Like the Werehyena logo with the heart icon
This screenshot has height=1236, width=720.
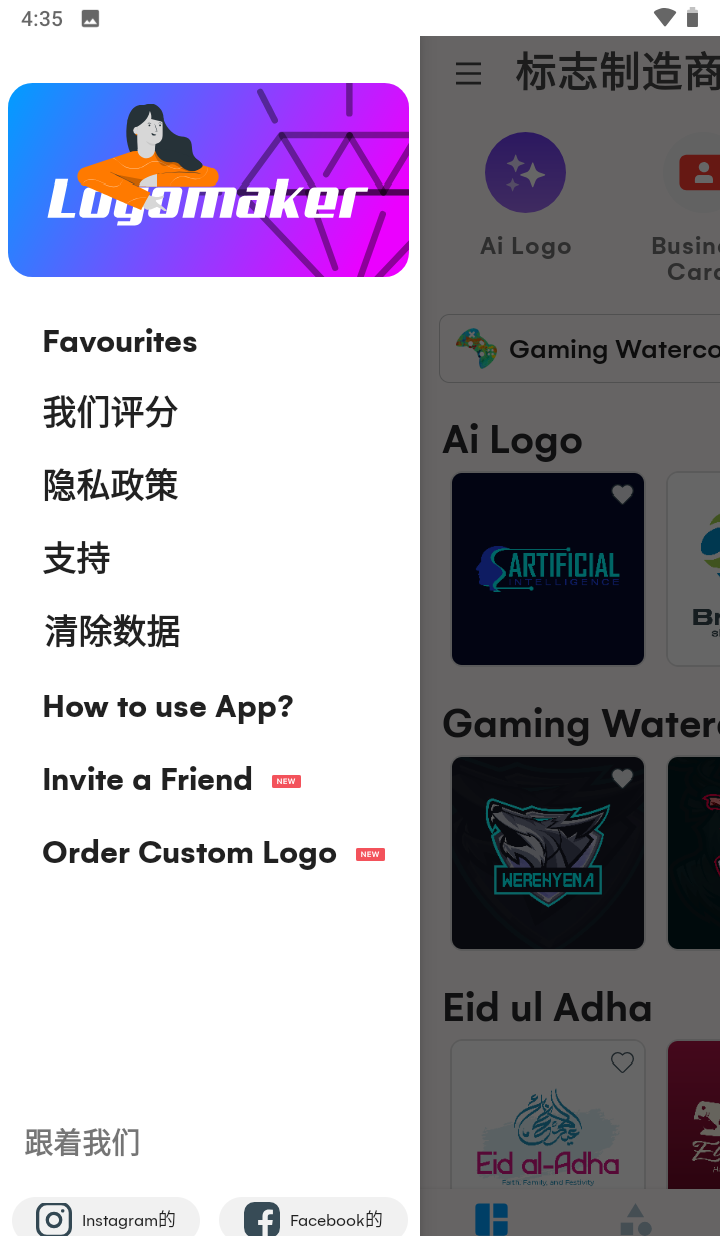(622, 778)
